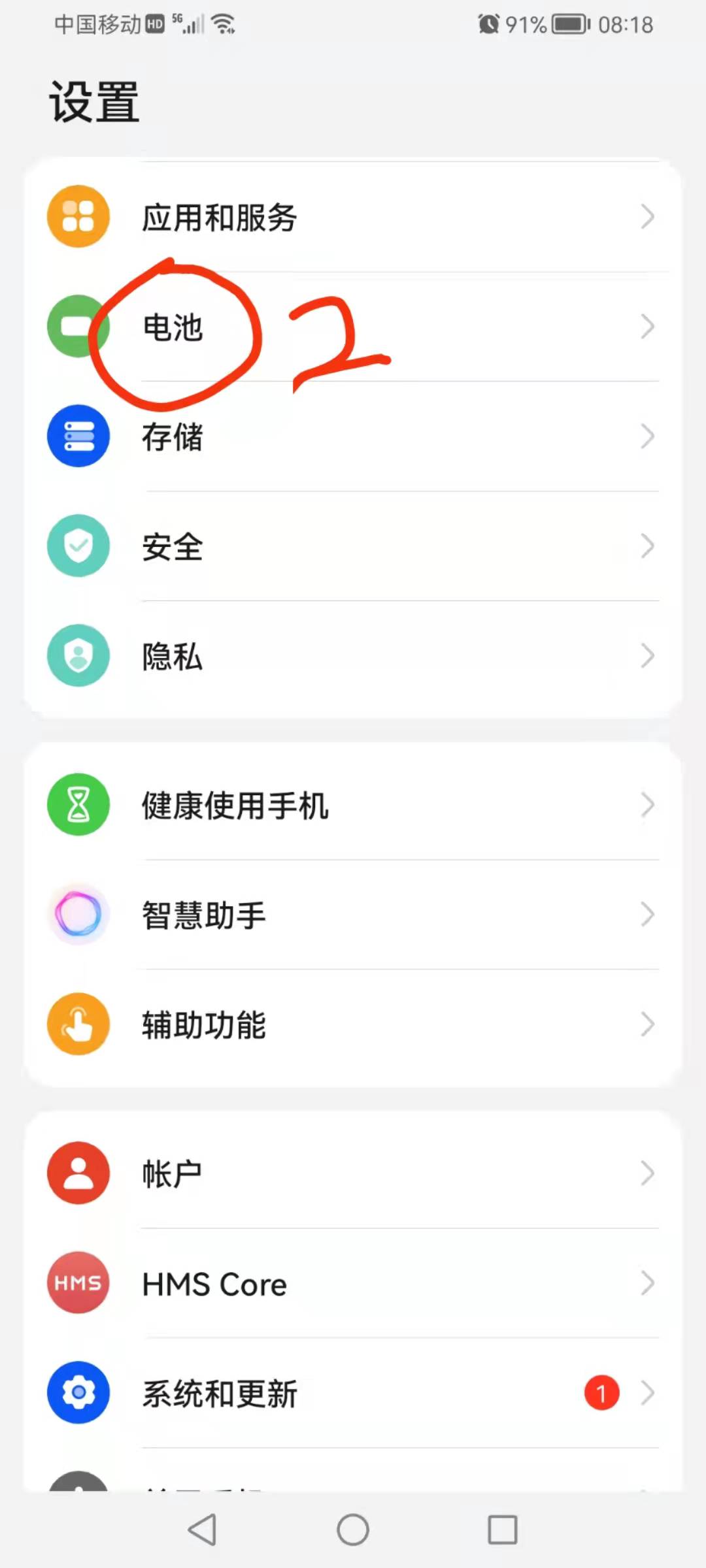Tap the hourglass icon for 健康使用手机
Image resolution: width=706 pixels, height=1568 pixels.
click(x=78, y=805)
